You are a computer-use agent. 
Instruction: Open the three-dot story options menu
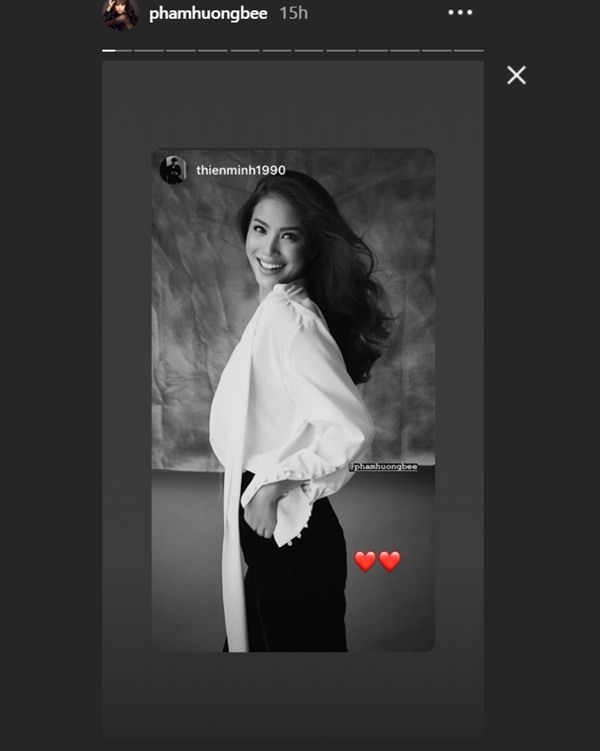[x=459, y=13]
